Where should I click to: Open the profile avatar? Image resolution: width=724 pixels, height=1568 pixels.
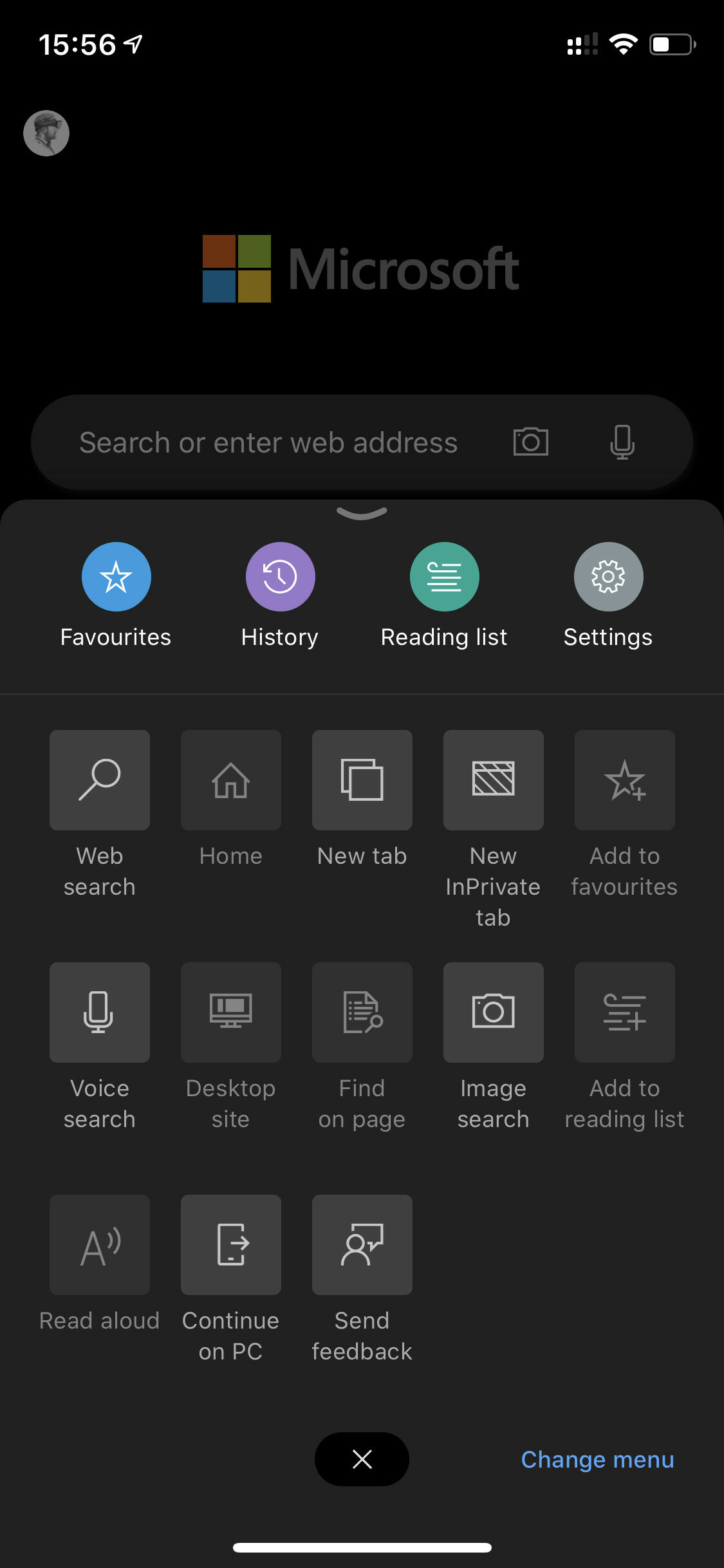(46, 133)
